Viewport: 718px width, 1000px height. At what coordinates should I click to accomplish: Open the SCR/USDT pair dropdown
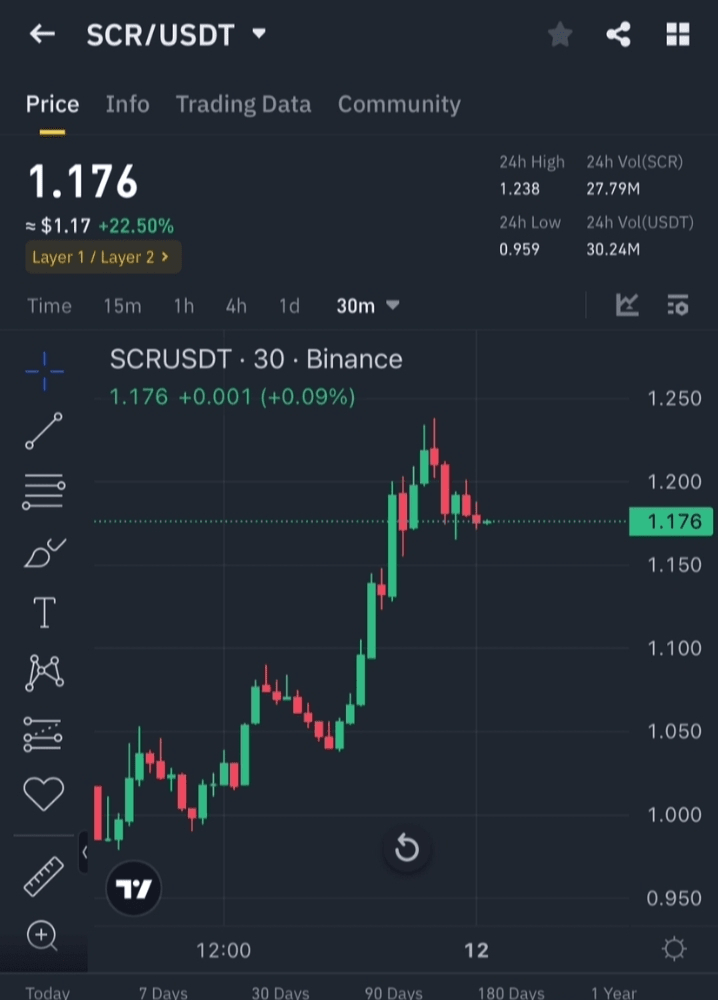coord(259,34)
